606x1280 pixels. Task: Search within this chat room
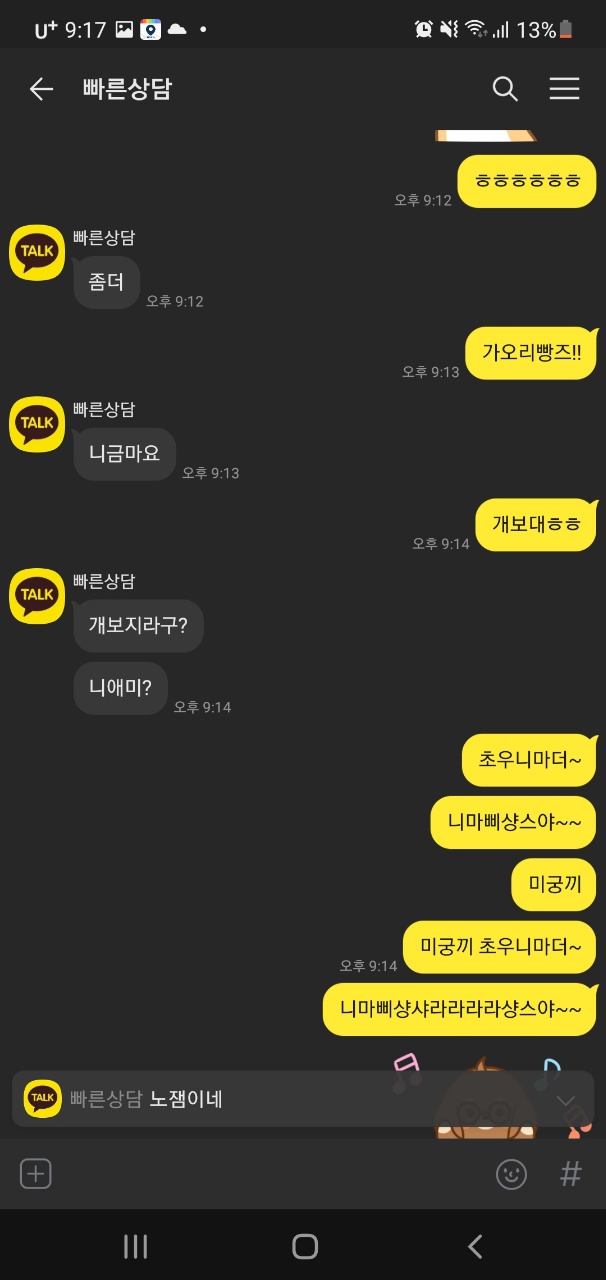(x=505, y=89)
